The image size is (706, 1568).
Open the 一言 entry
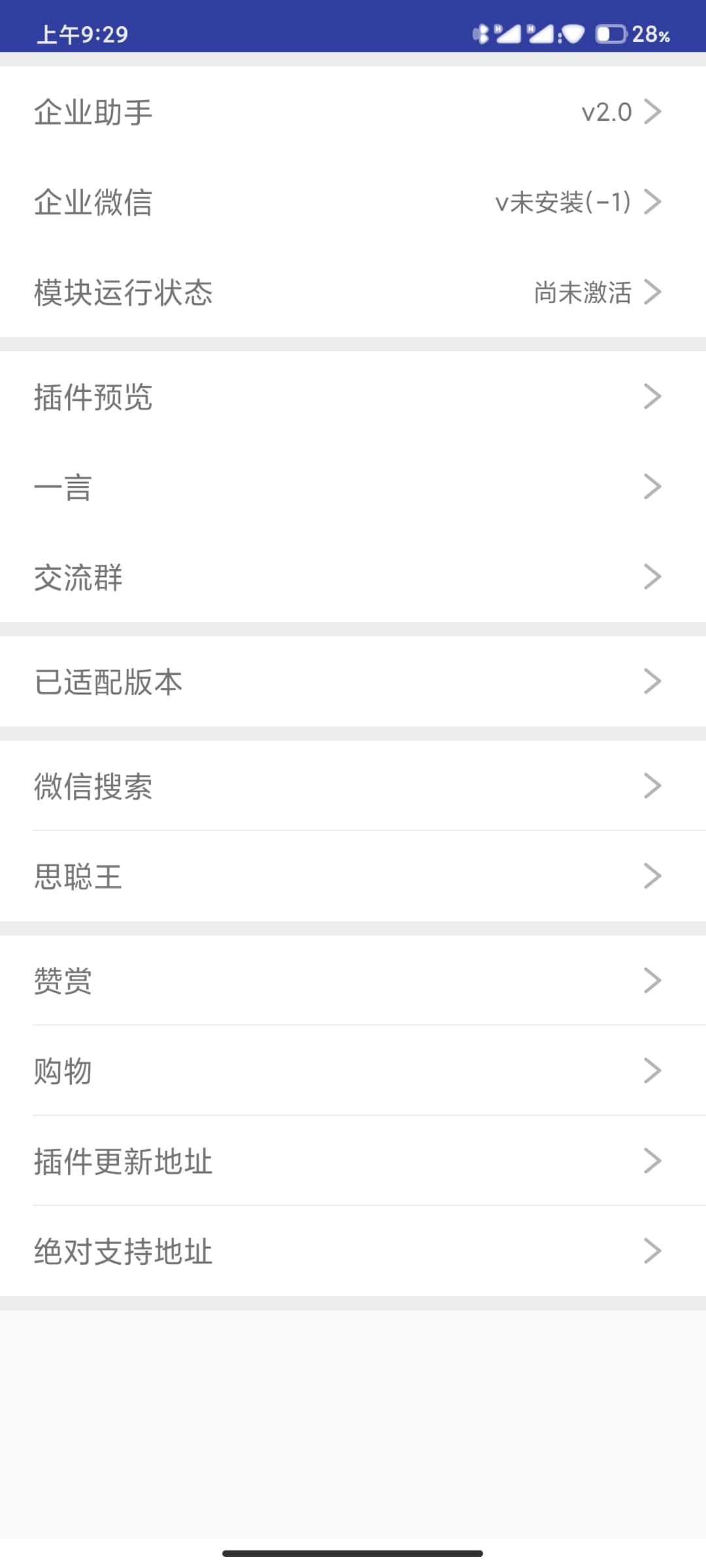(353, 487)
